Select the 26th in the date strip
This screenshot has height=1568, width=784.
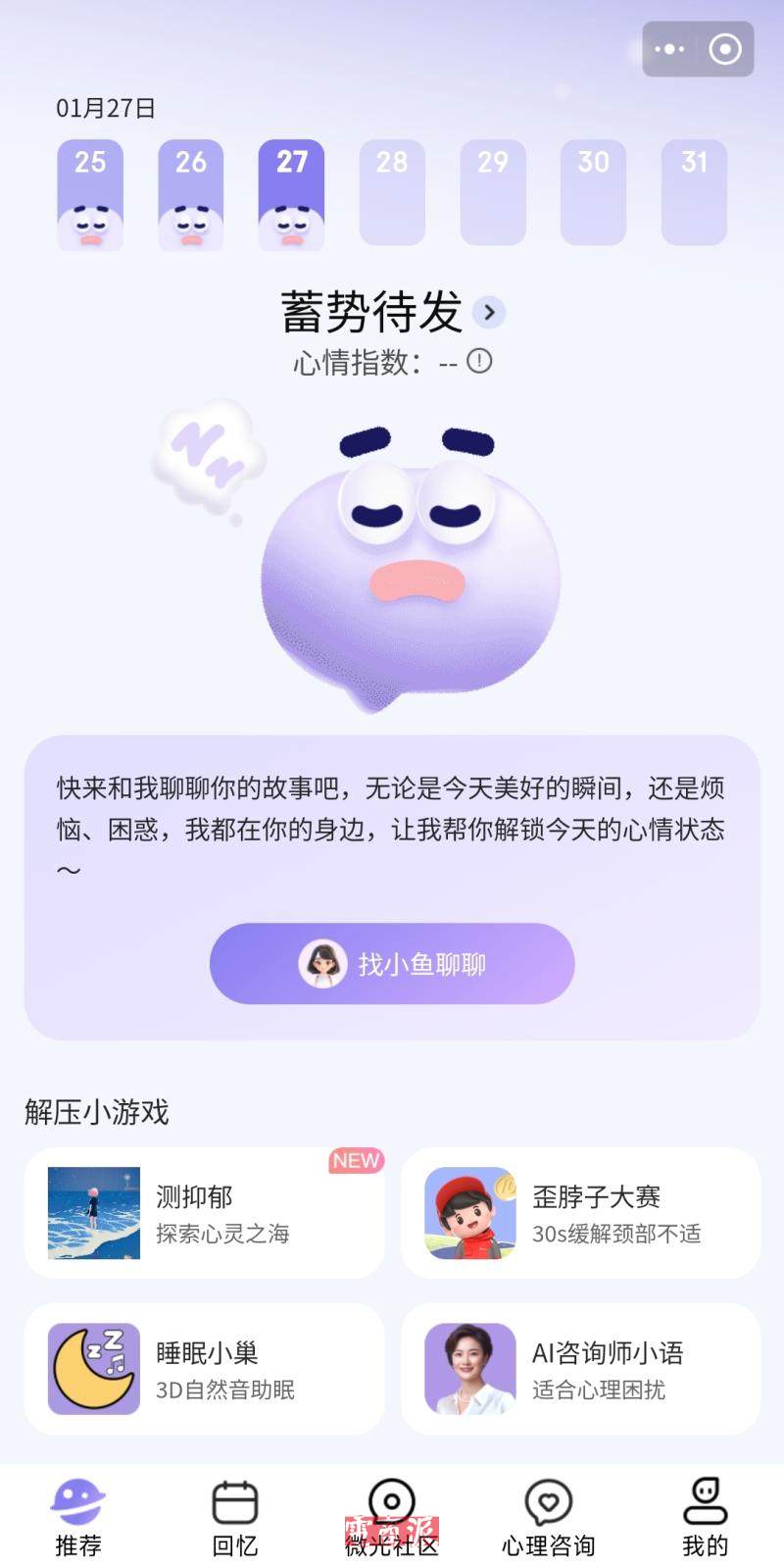pos(191,193)
